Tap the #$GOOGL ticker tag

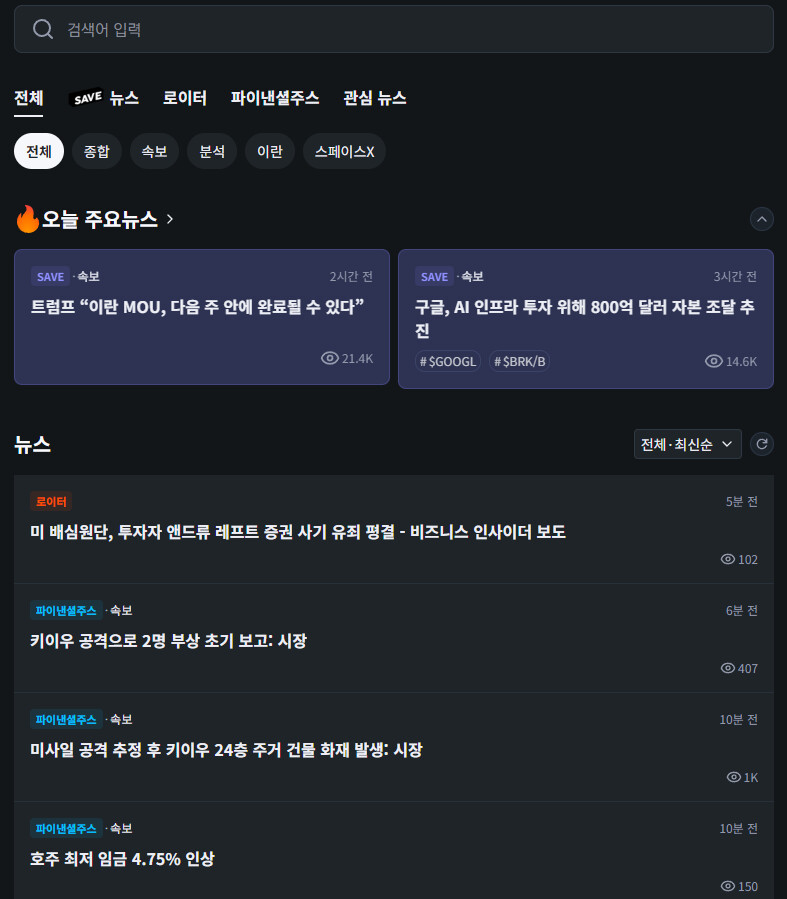click(448, 361)
